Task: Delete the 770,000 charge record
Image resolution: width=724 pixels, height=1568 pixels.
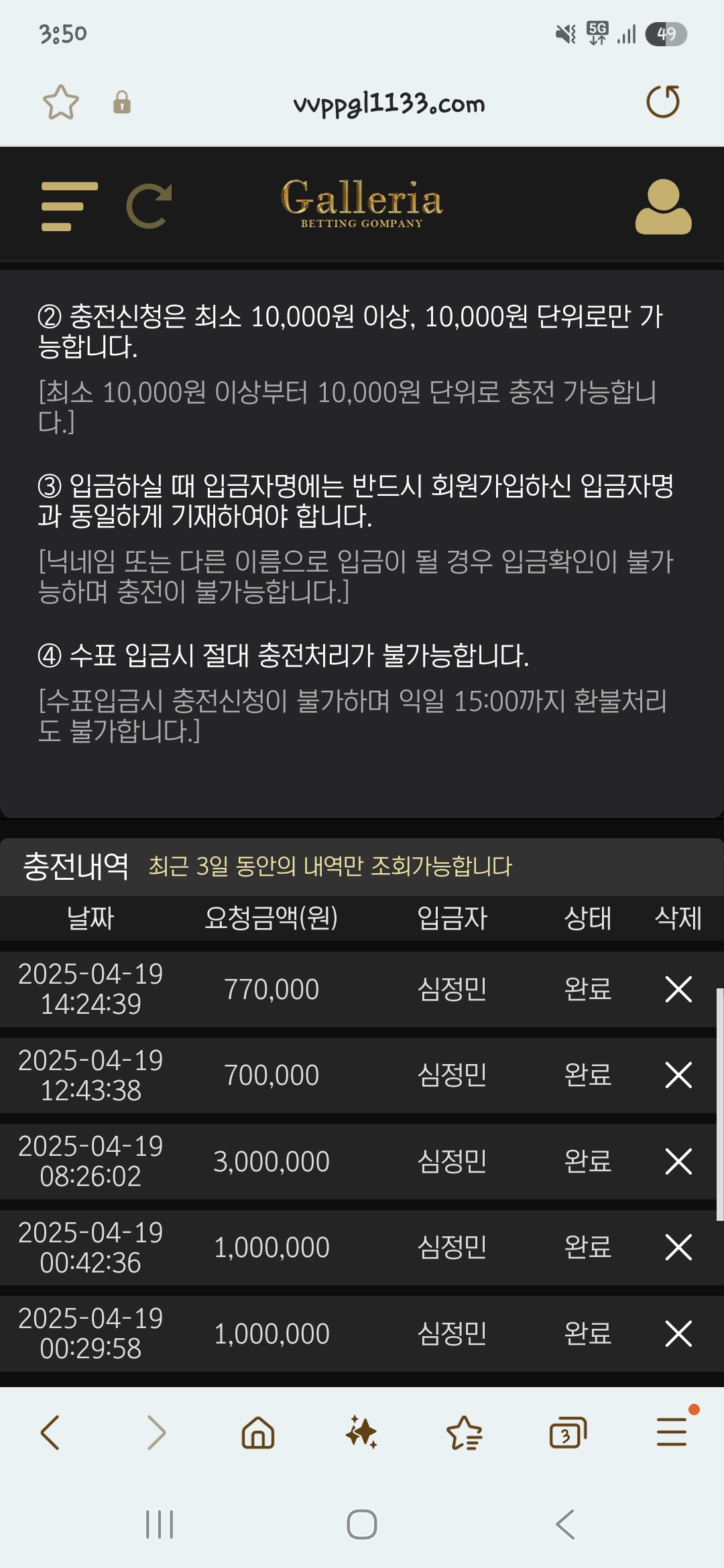Action: pyautogui.click(x=678, y=989)
